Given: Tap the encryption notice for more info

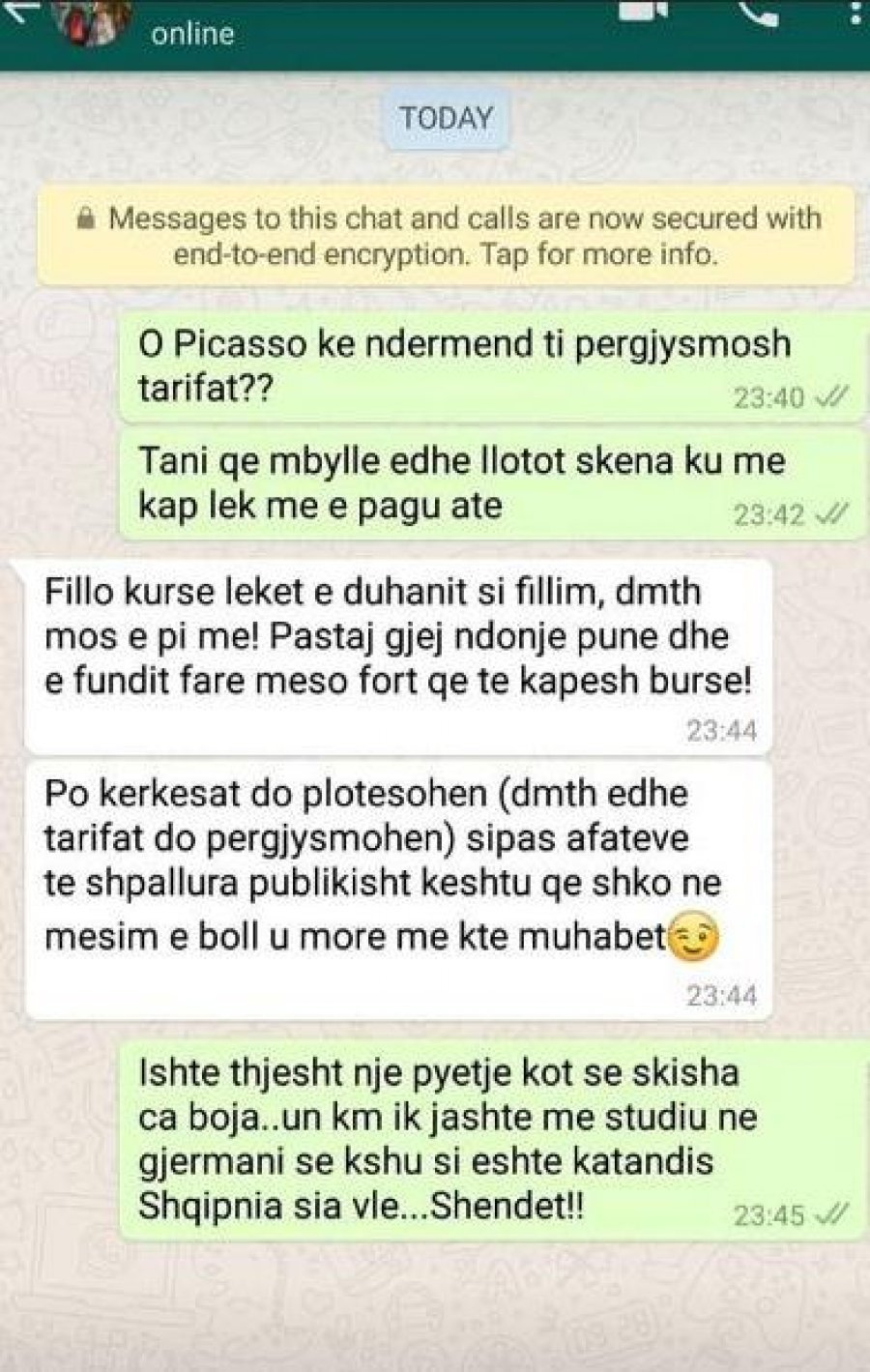Looking at the screenshot, I should 446,236.
